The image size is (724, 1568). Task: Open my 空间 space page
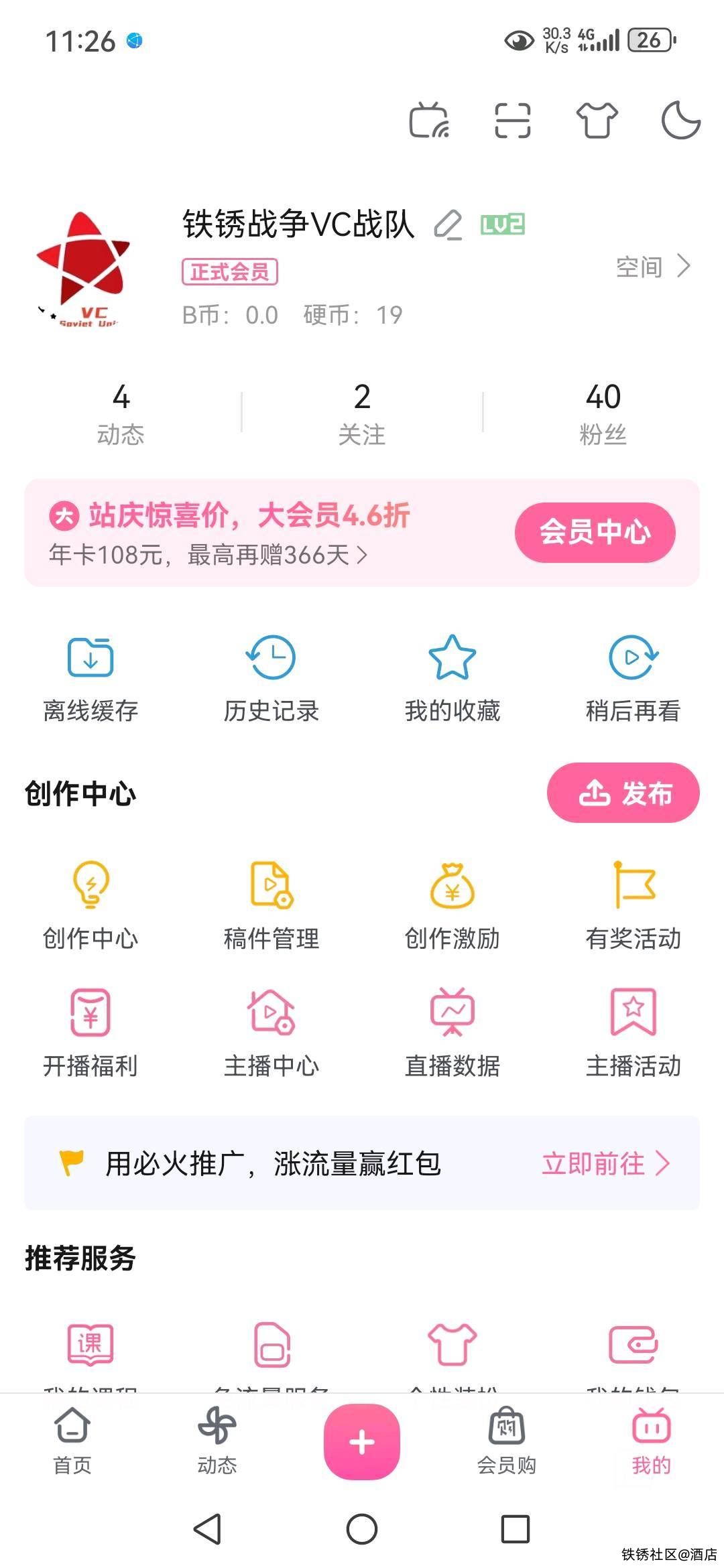(653, 267)
